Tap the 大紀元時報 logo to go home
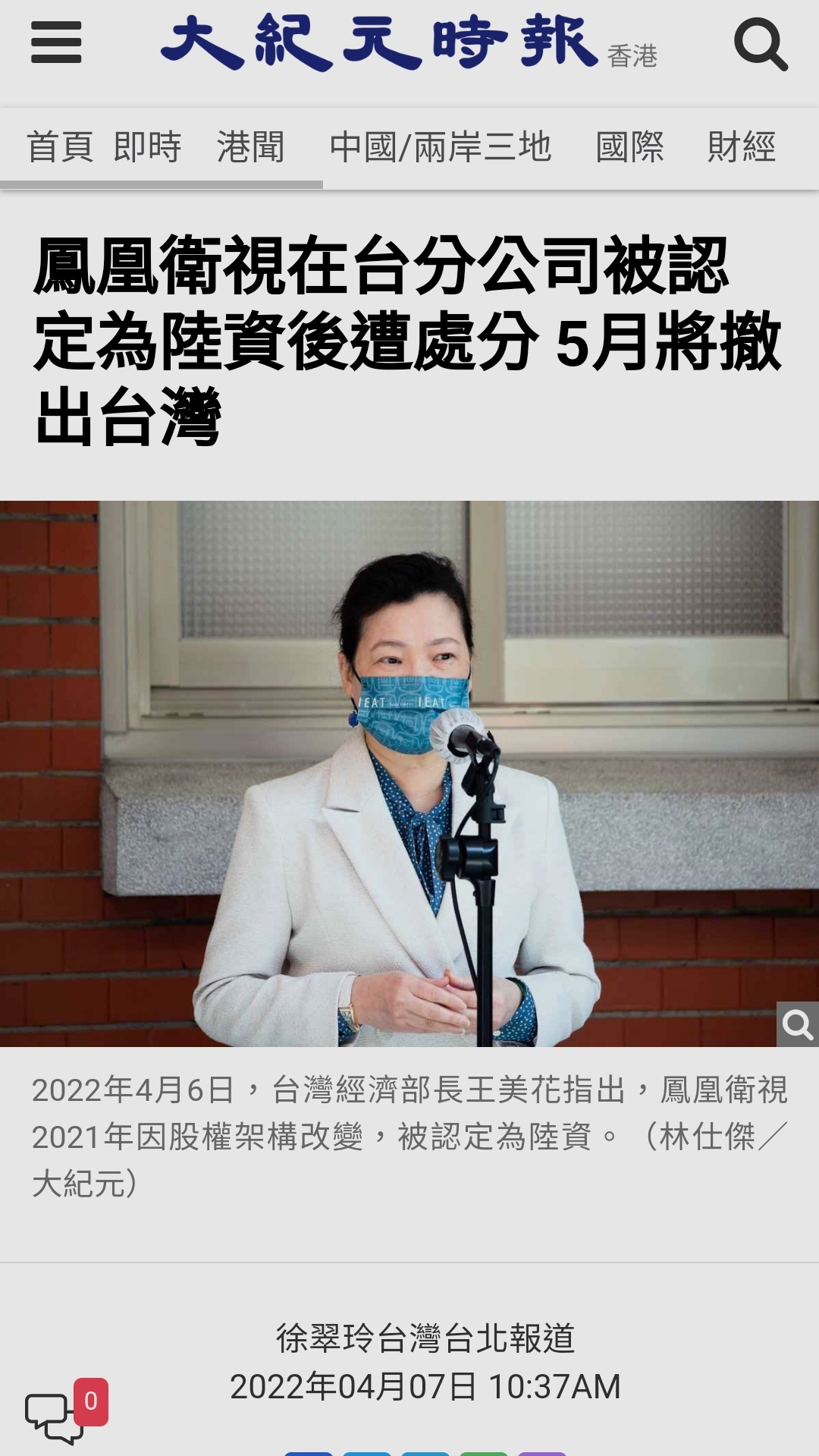The image size is (819, 1456). point(379,42)
